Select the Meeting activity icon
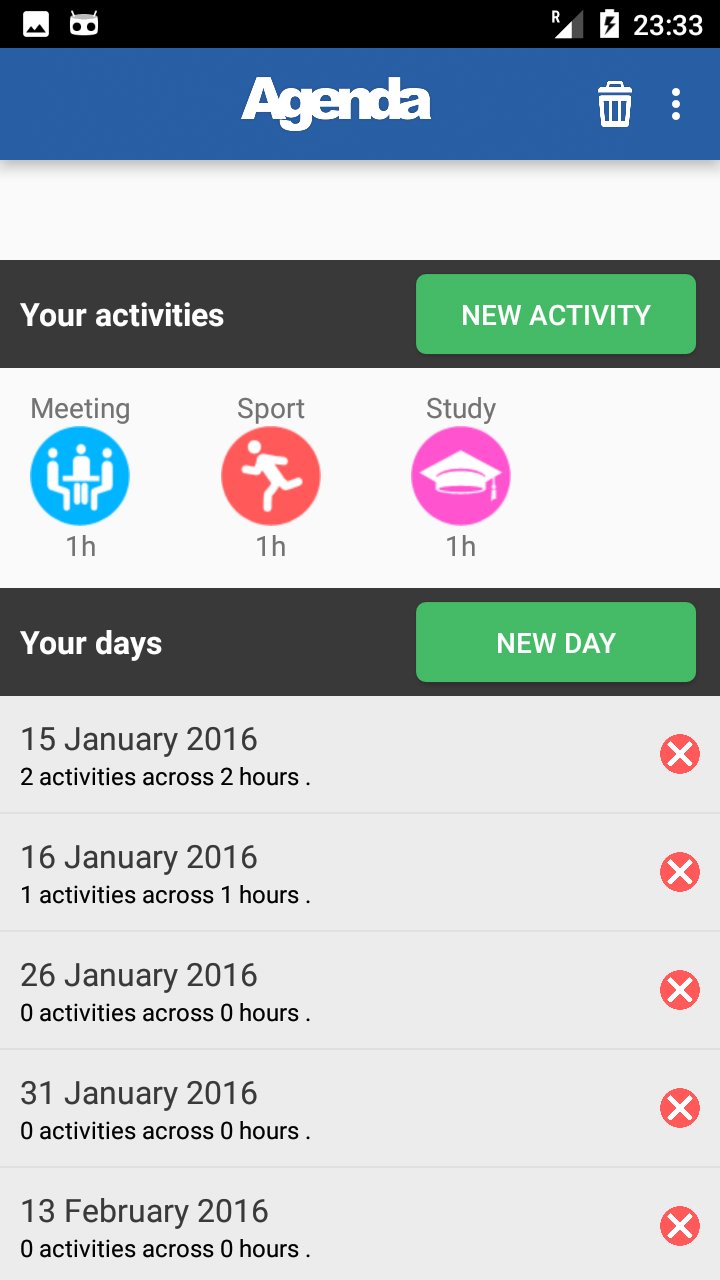 coord(80,476)
